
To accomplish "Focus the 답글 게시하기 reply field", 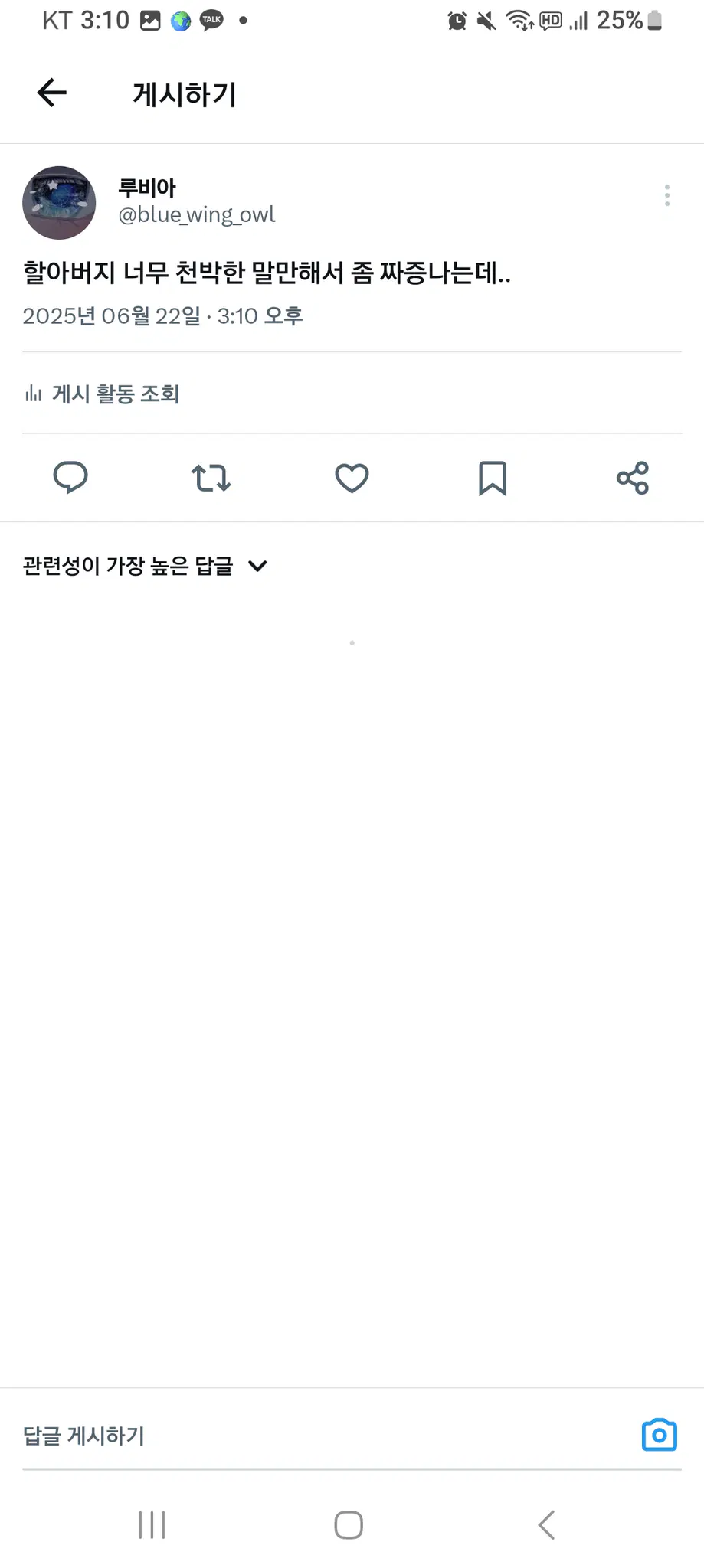I will [x=306, y=1436].
